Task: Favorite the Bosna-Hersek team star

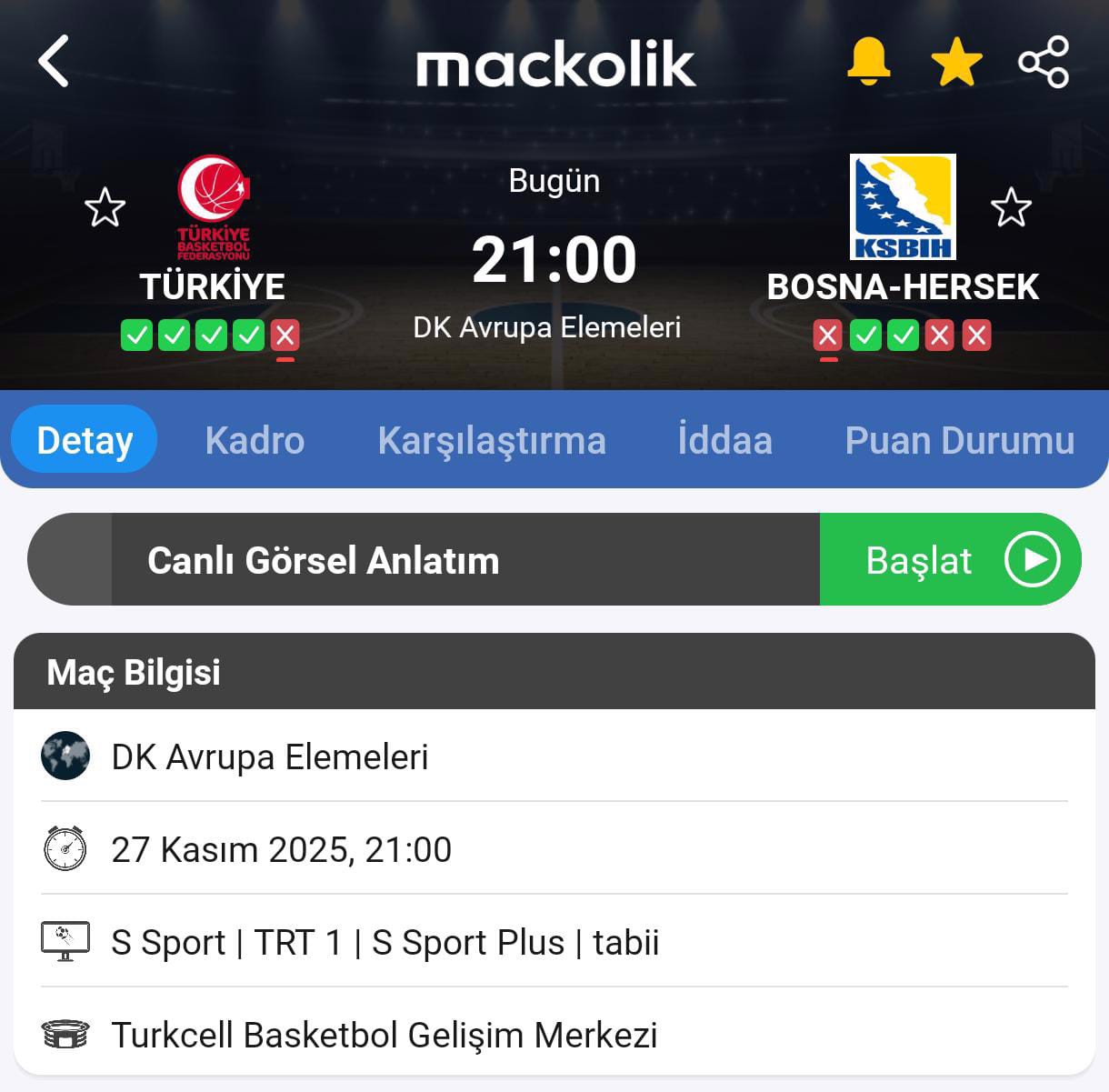Action: (1010, 207)
